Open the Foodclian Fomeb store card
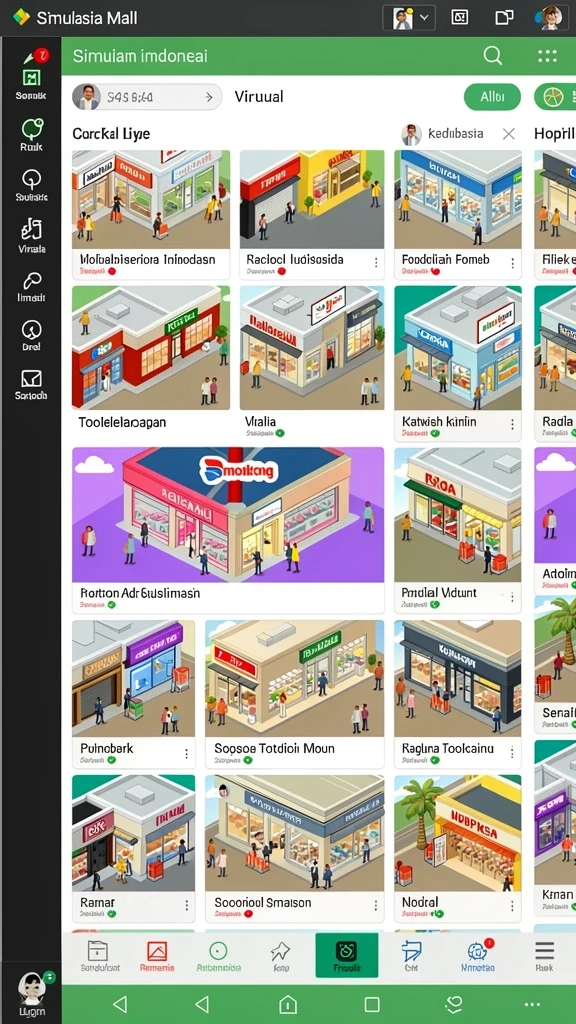576x1024 pixels. pos(458,214)
